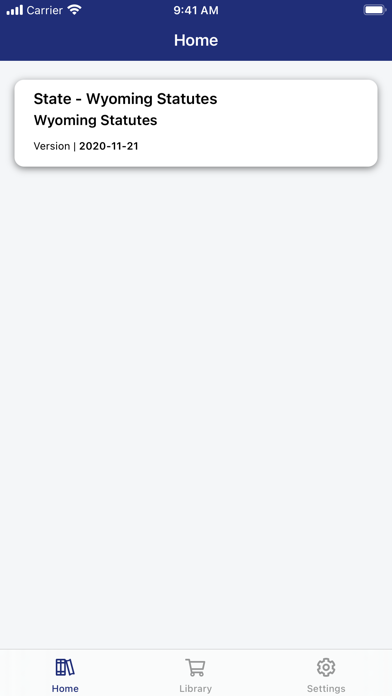The height and width of the screenshot is (696, 392).
Task: Open the Wyoming Statutes card
Action: pyautogui.click(x=196, y=123)
